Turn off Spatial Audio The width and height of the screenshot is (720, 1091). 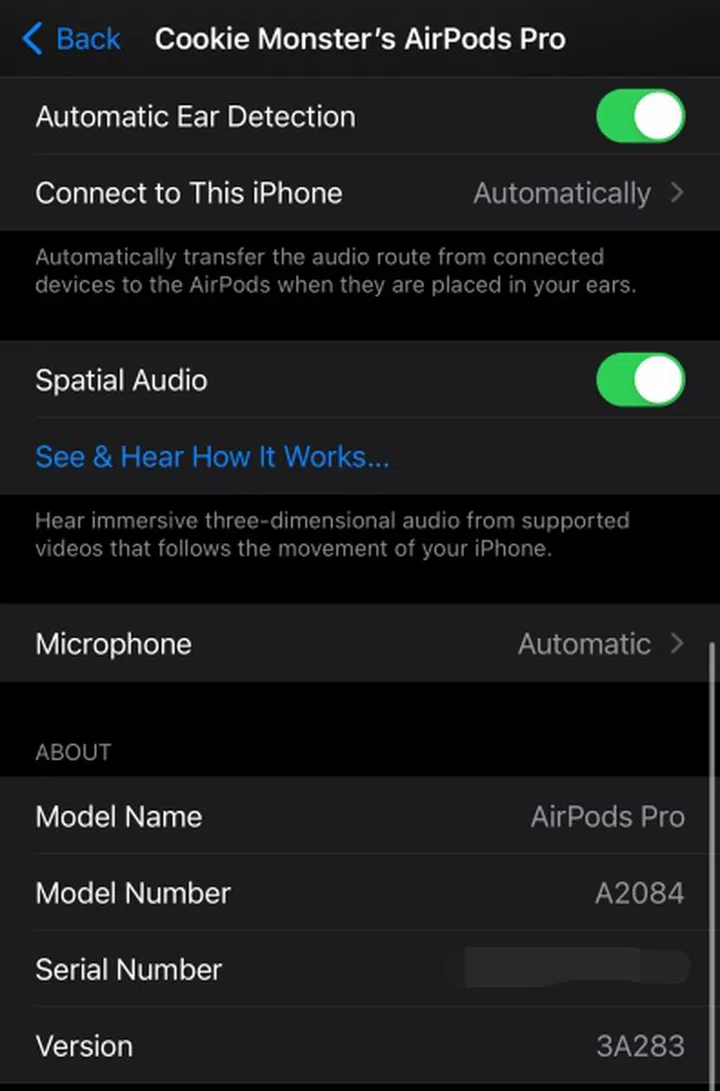click(x=640, y=381)
